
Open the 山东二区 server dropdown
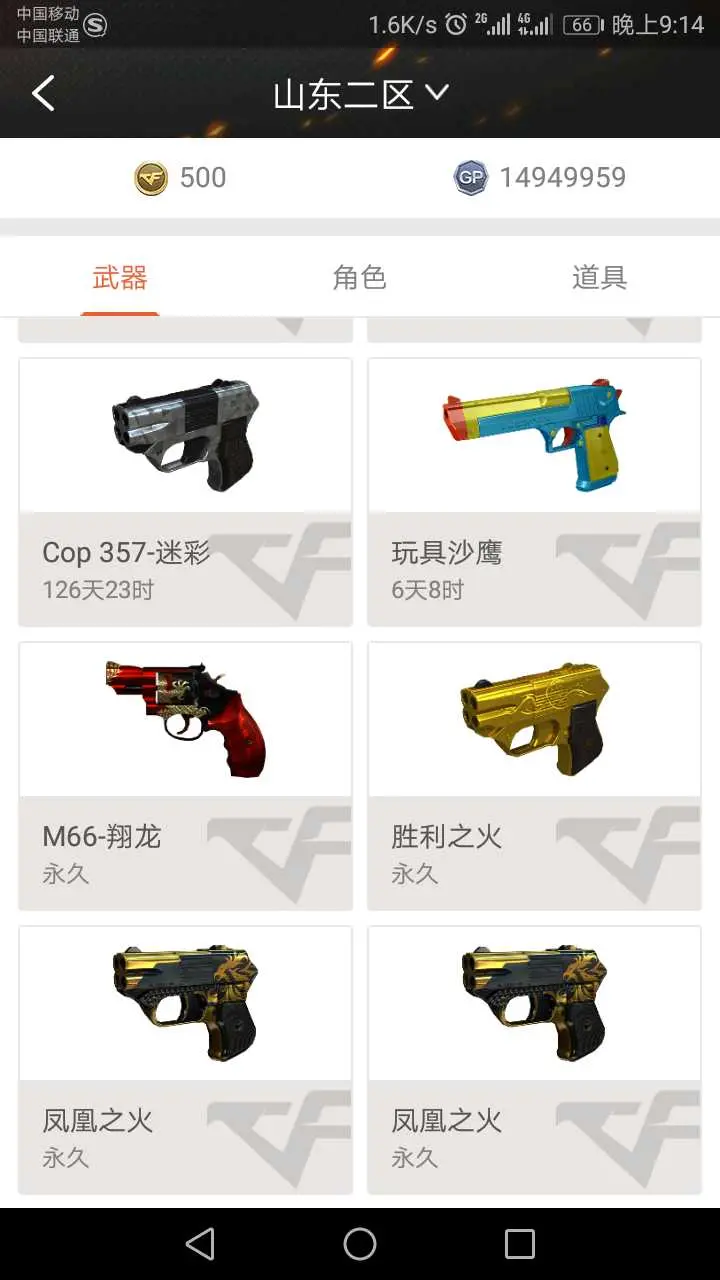pyautogui.click(x=360, y=94)
